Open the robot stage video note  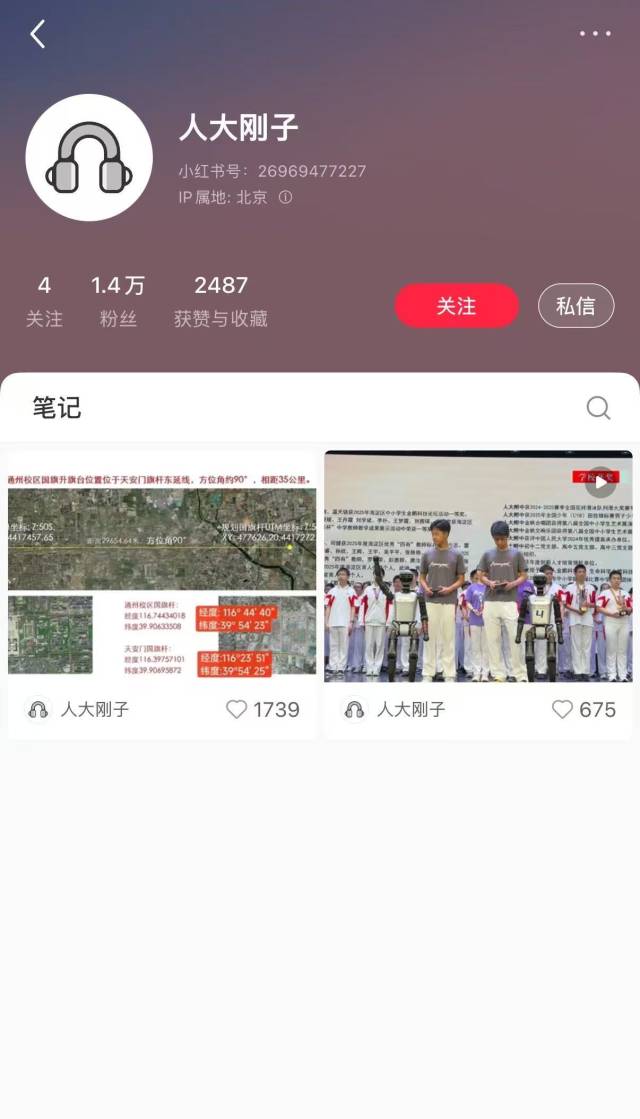pos(478,566)
